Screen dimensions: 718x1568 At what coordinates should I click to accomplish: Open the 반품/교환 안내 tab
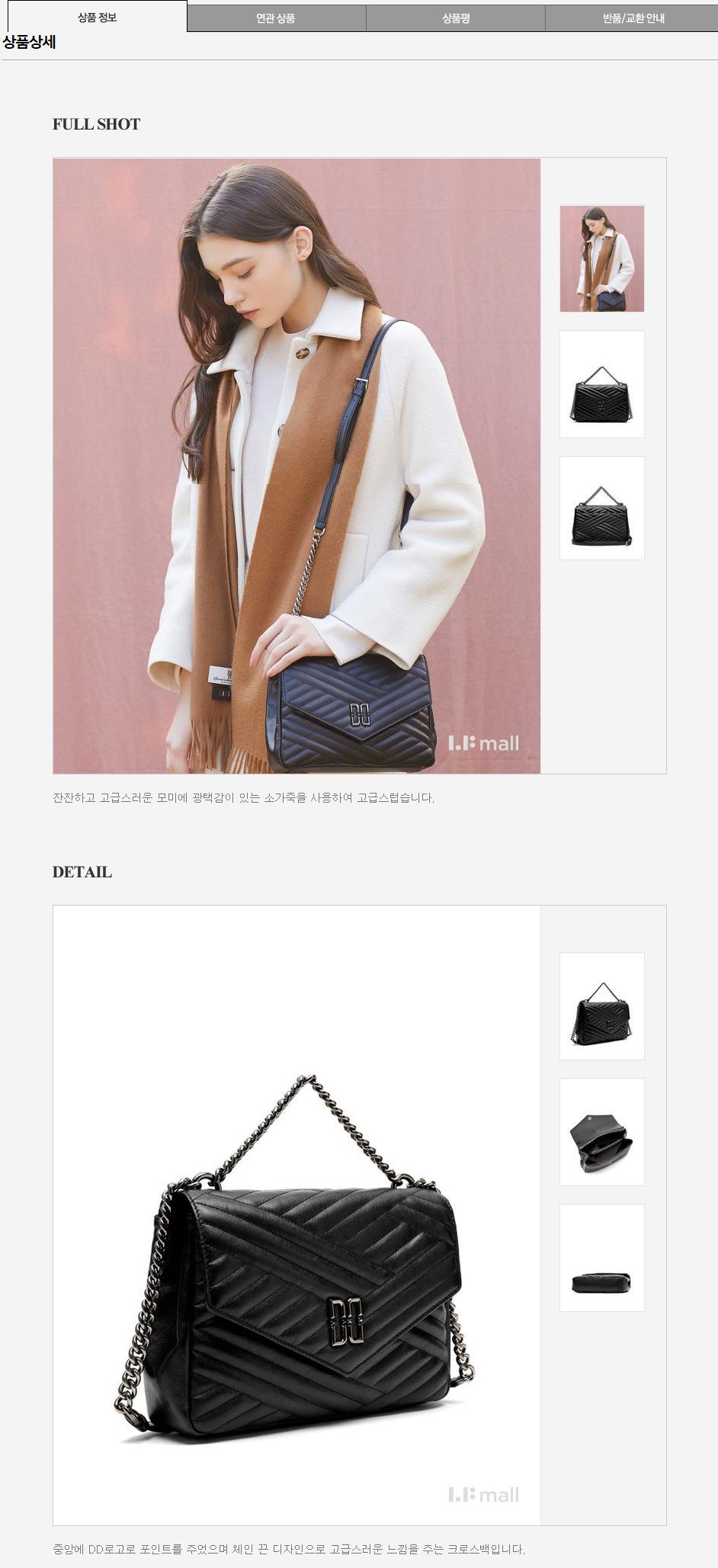coord(633,18)
